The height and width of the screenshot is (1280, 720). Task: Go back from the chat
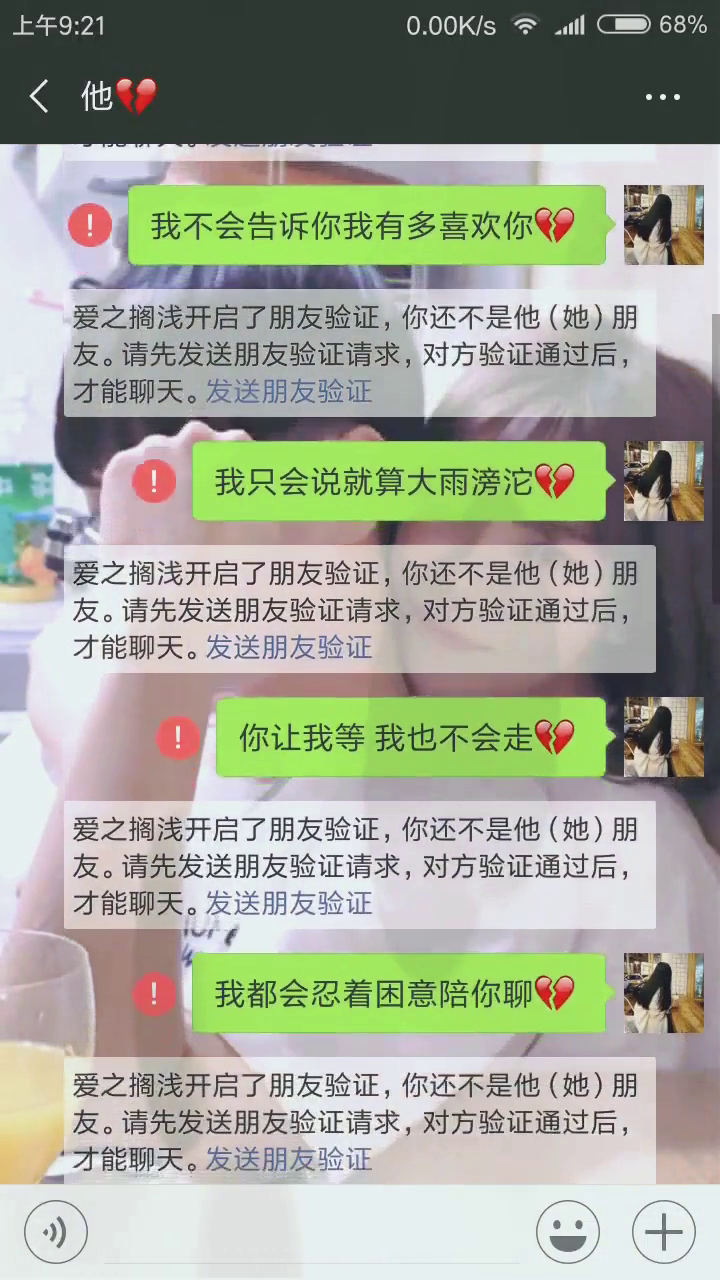click(x=39, y=97)
